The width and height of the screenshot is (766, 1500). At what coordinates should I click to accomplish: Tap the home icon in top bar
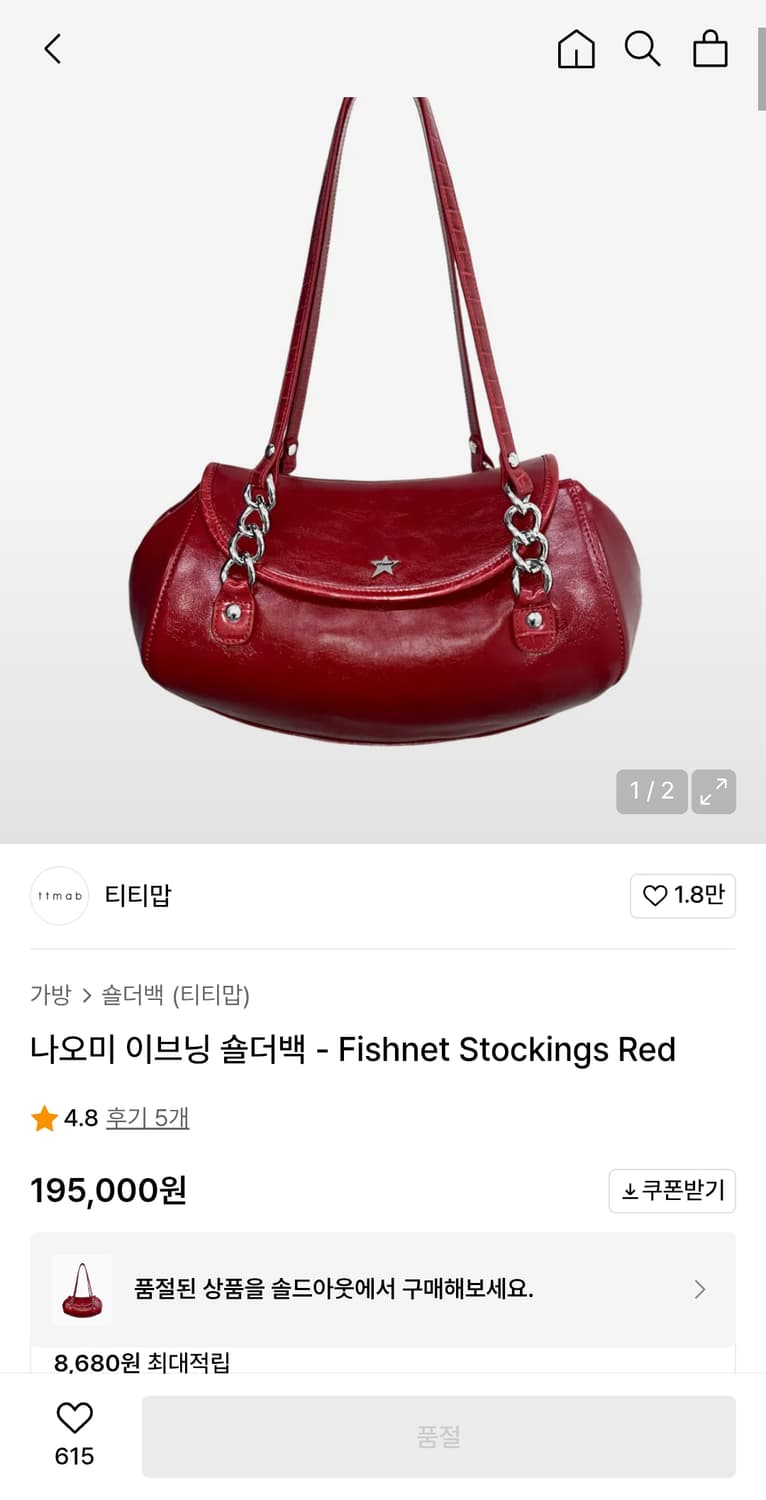pyautogui.click(x=576, y=48)
